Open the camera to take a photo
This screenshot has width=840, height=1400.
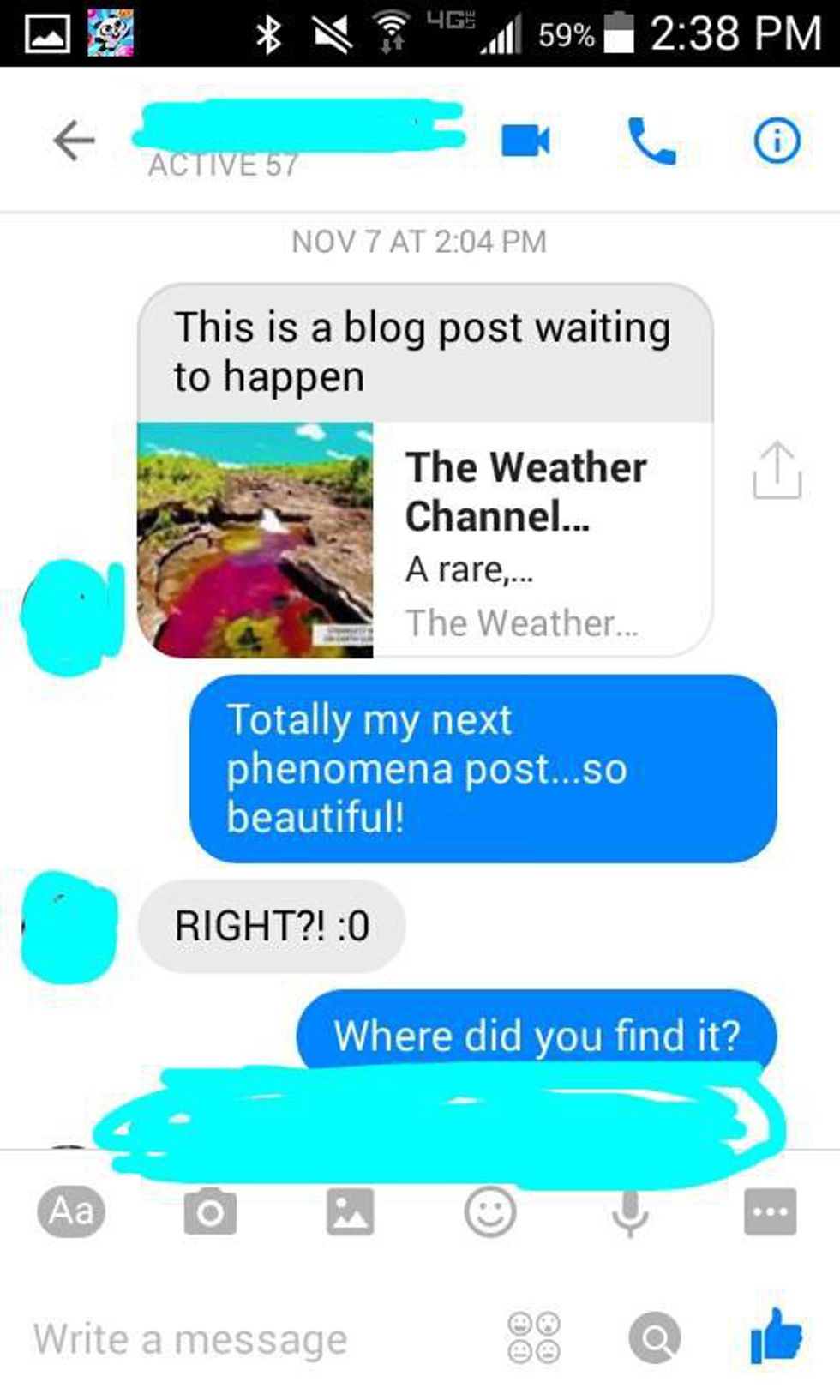[x=210, y=1212]
